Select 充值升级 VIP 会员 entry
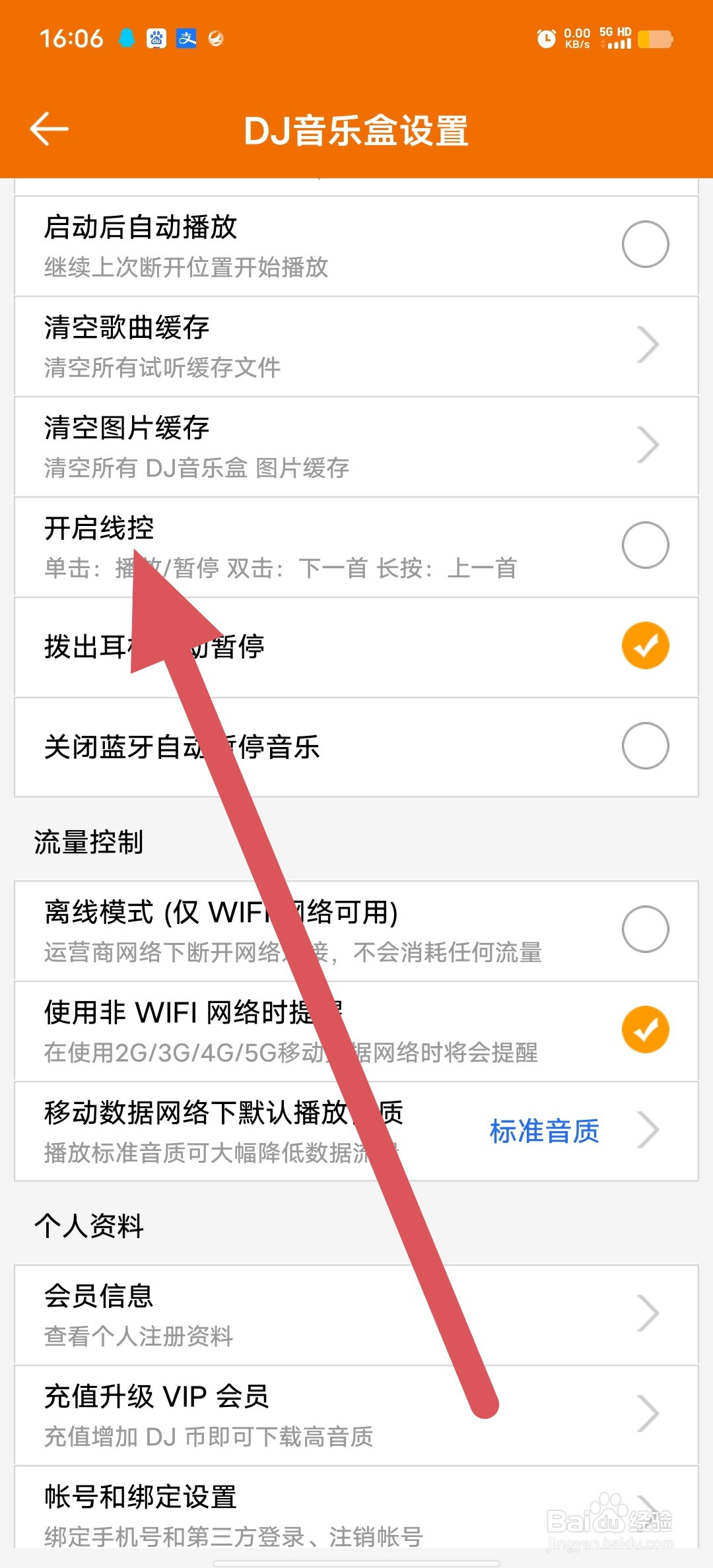 coord(356,1412)
